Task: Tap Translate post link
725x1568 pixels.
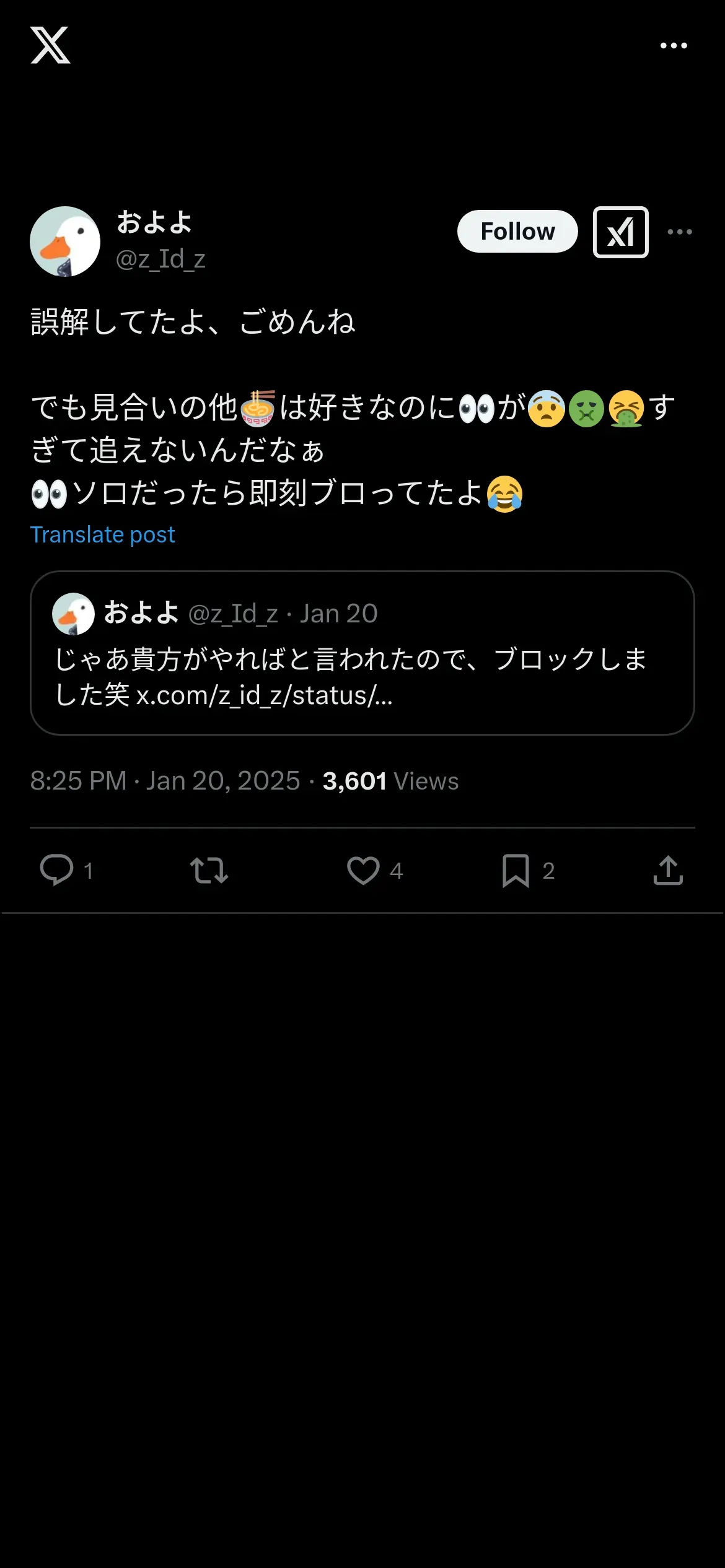Action: 103,534
